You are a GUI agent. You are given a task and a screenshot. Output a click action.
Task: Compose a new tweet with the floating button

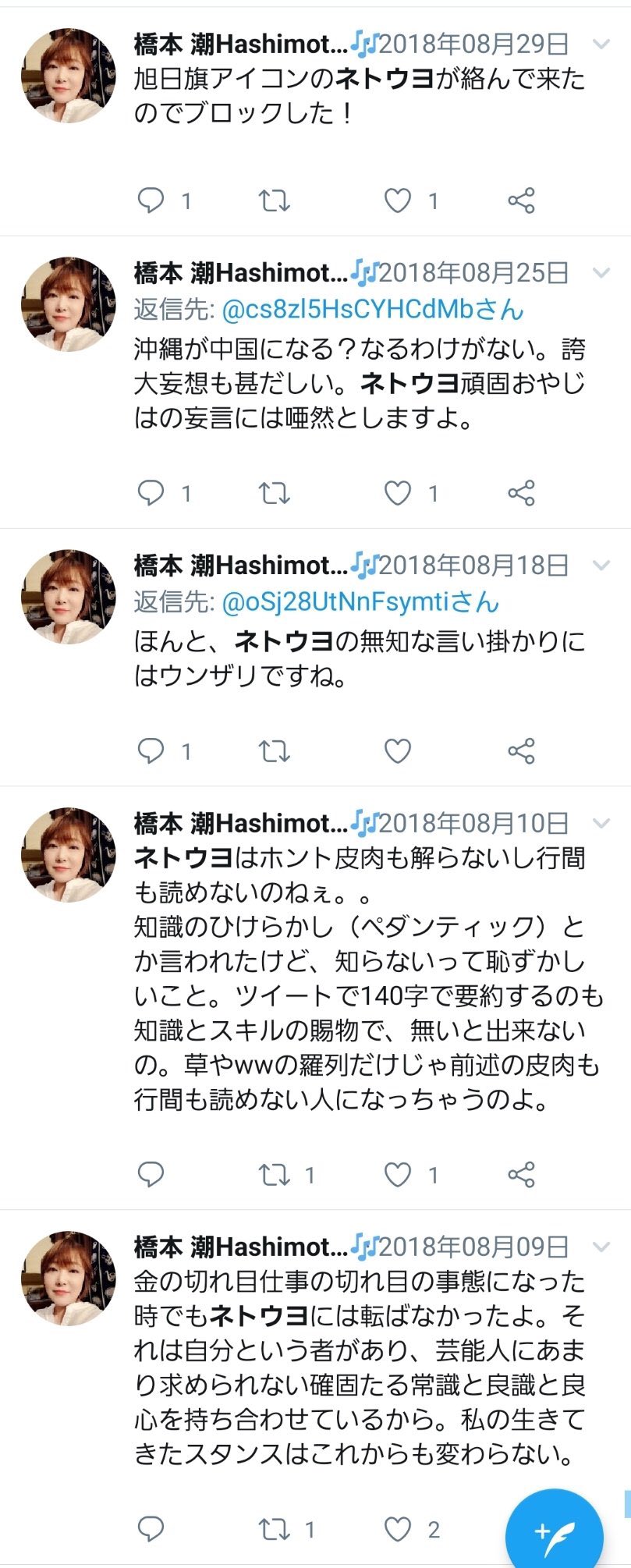click(554, 1531)
